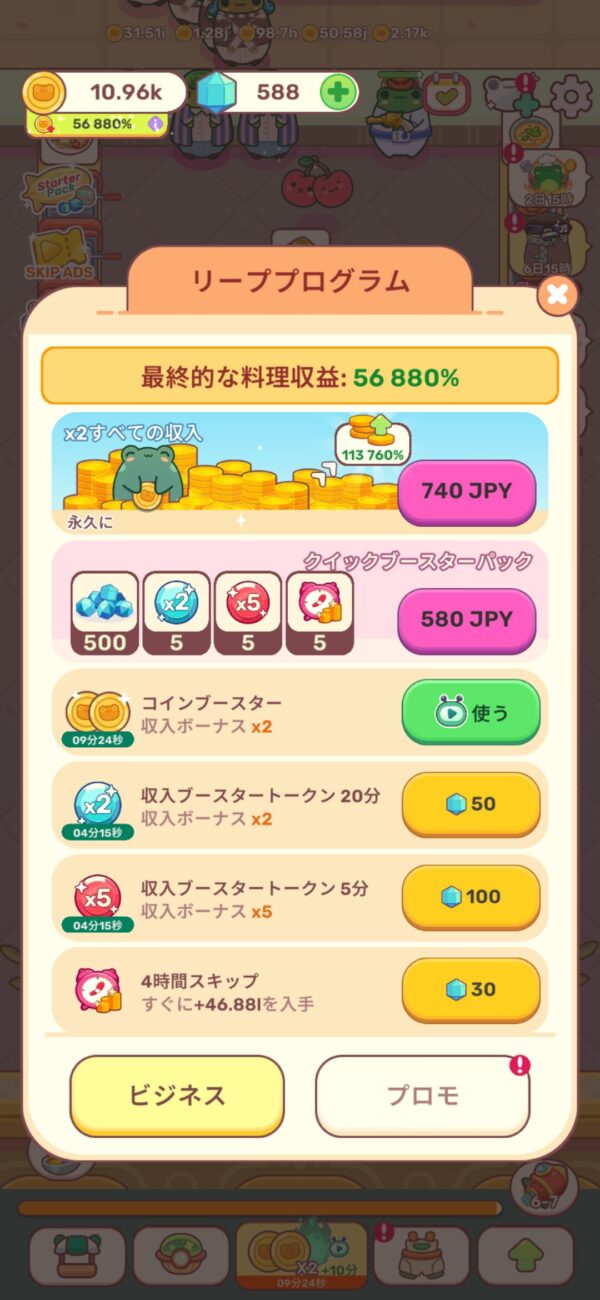Buy 20分 income booster for 50 gems
Screen dimensions: 600x1300
[x=470, y=804]
